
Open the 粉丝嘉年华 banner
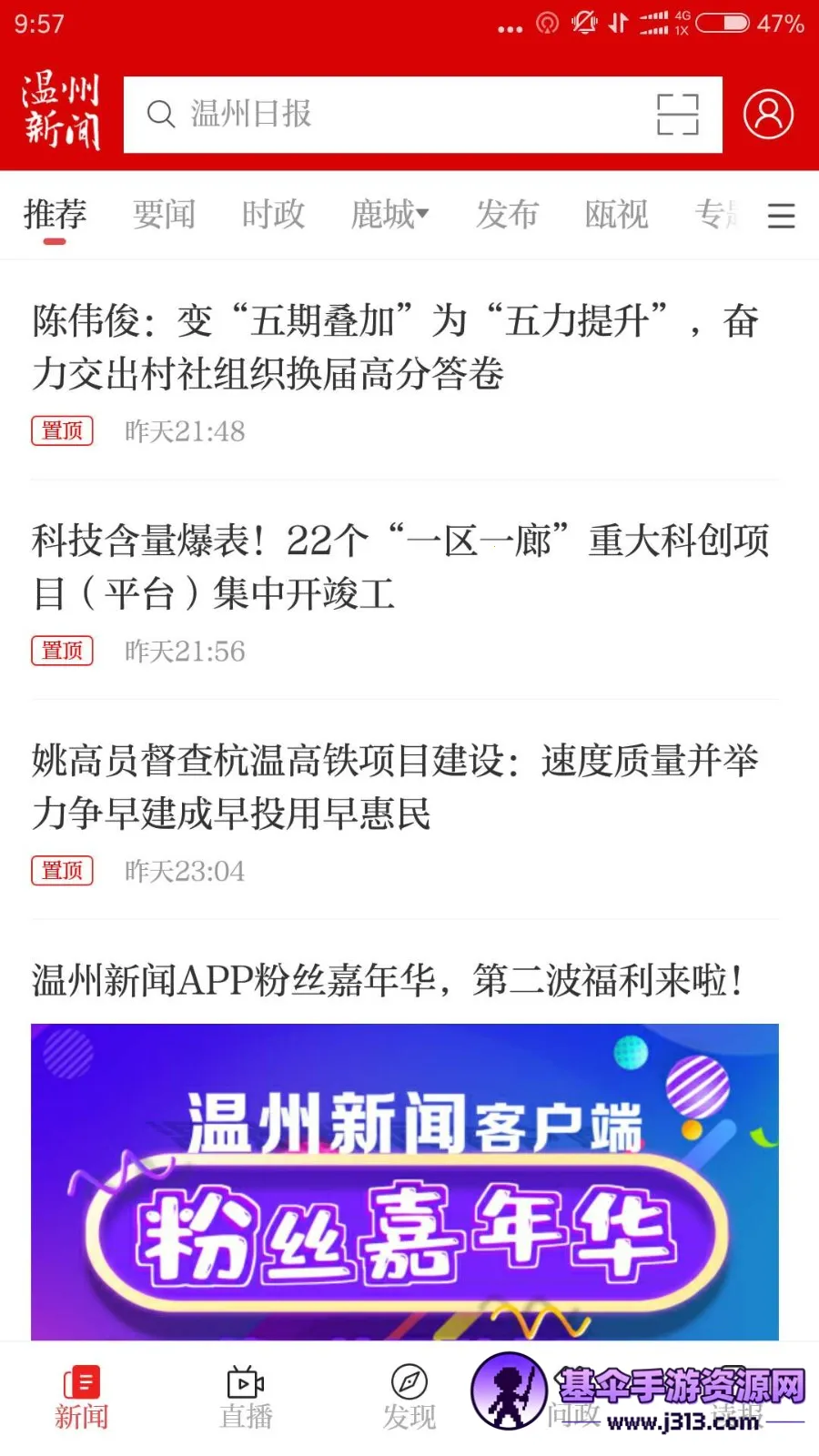point(404,1181)
